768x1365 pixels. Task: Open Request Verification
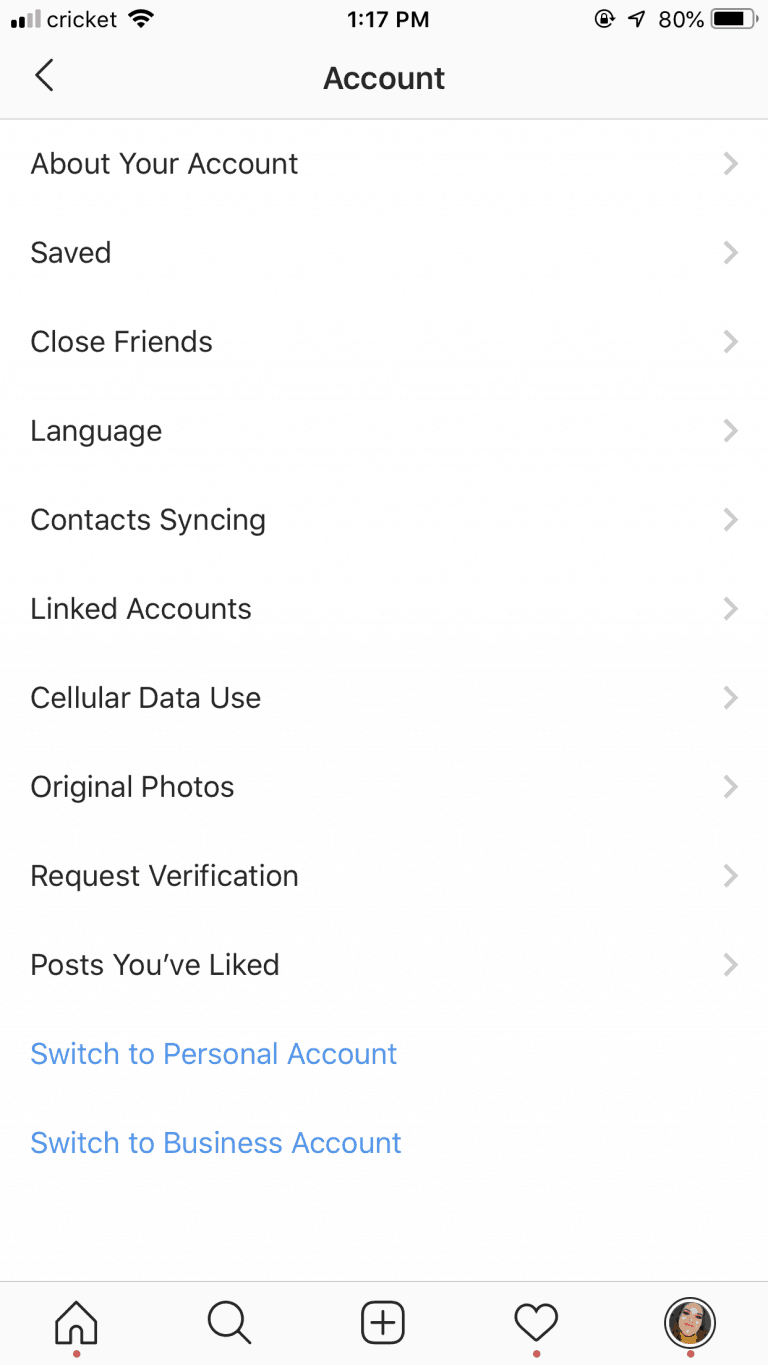pyautogui.click(x=384, y=876)
